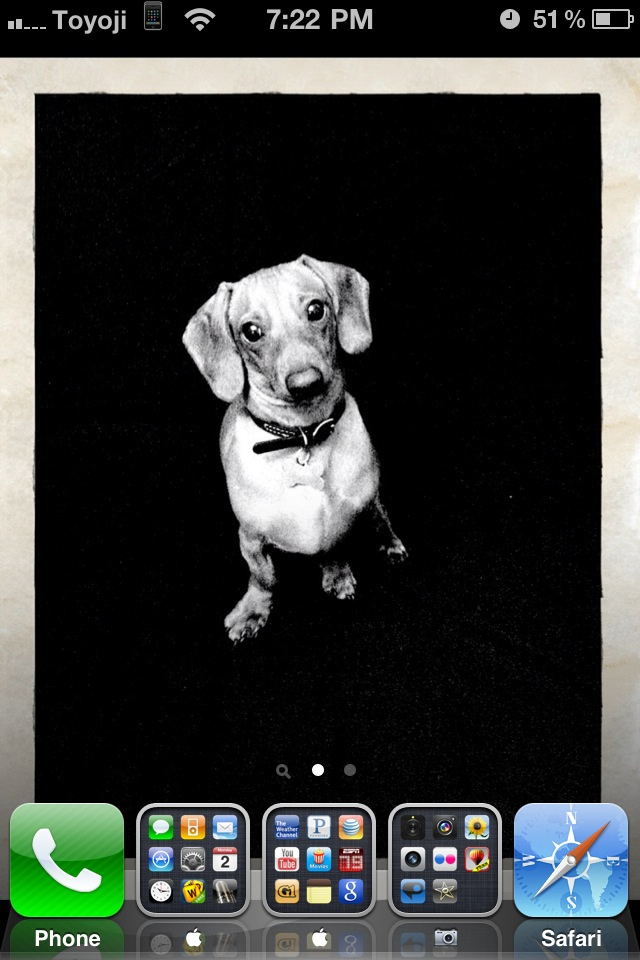This screenshot has width=640, height=960.
Task: Open the Phone app
Action: (x=67, y=861)
